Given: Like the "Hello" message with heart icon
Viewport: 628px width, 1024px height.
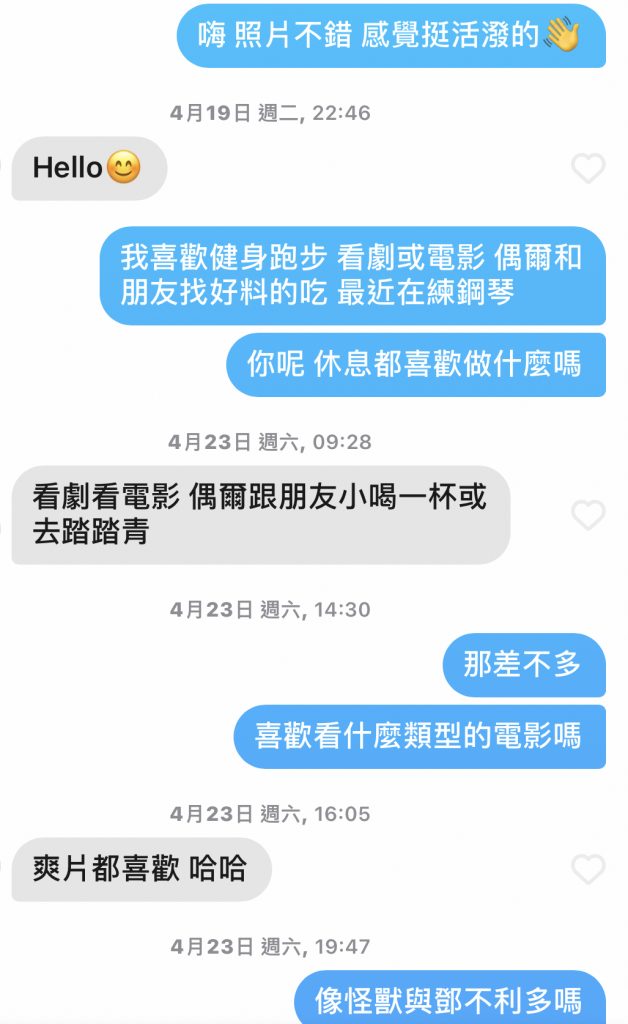Looking at the screenshot, I should click(588, 169).
